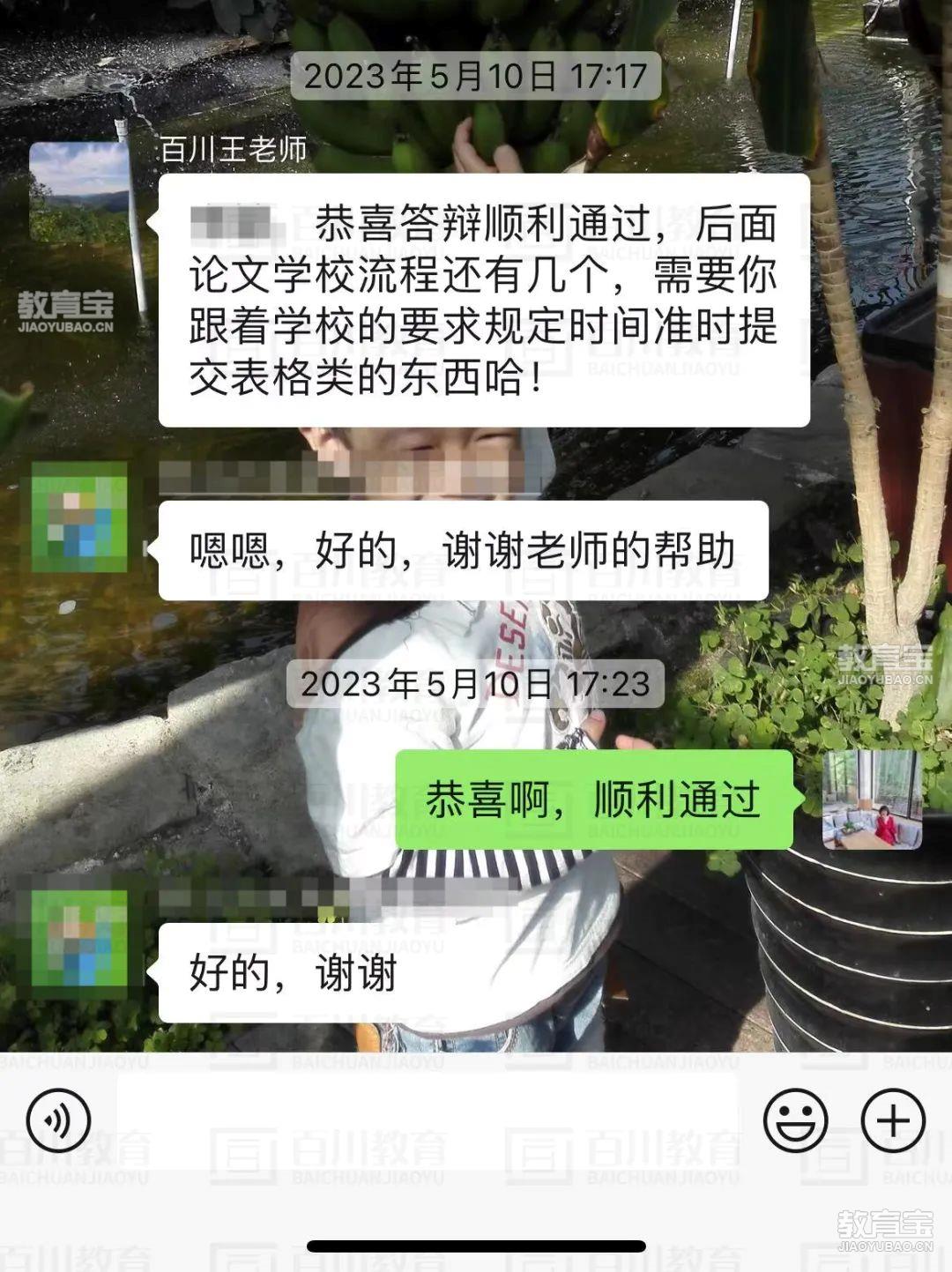Open 百川王老师's profile avatar
This screenshot has width=952, height=1272.
(x=79, y=193)
